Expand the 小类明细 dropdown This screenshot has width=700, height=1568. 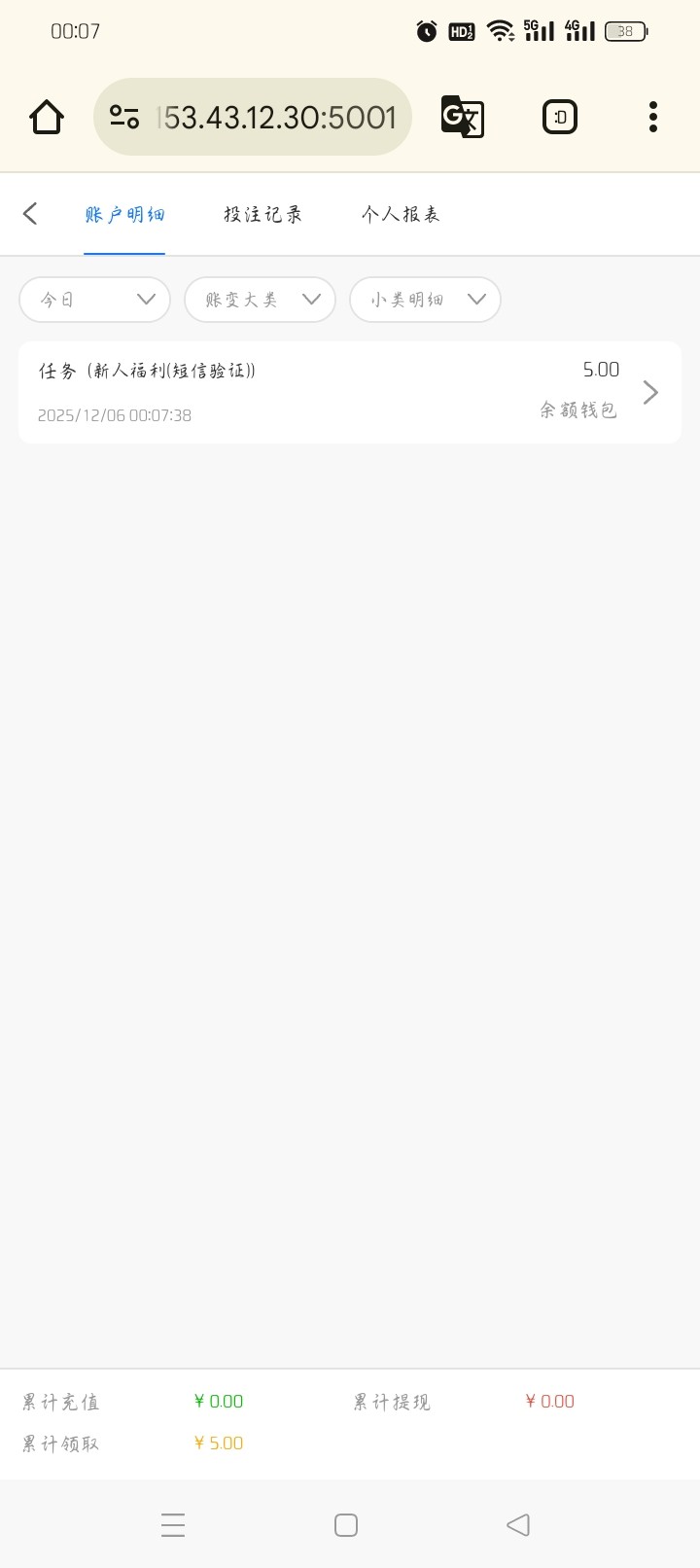[x=425, y=300]
